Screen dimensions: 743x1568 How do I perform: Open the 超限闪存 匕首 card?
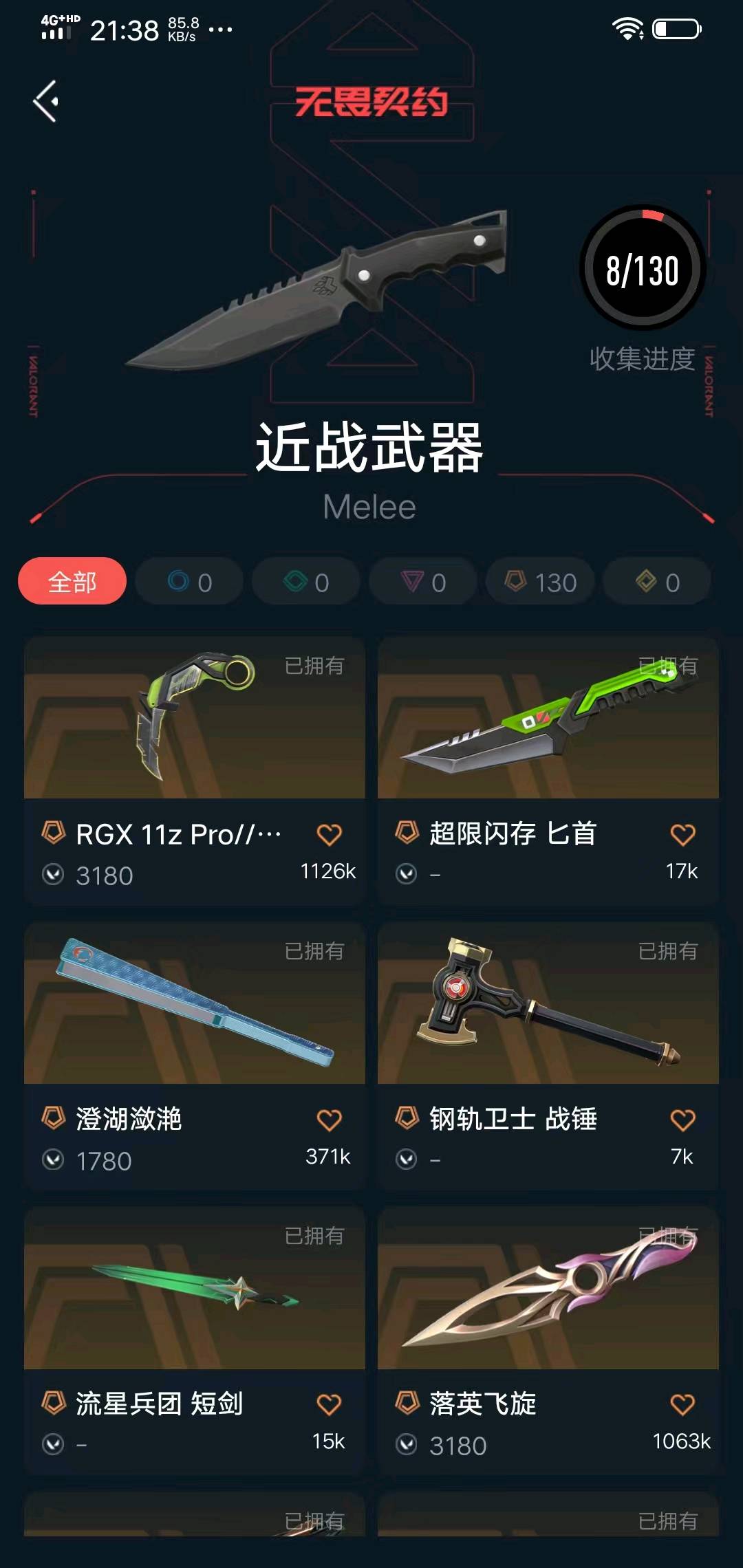548,771
